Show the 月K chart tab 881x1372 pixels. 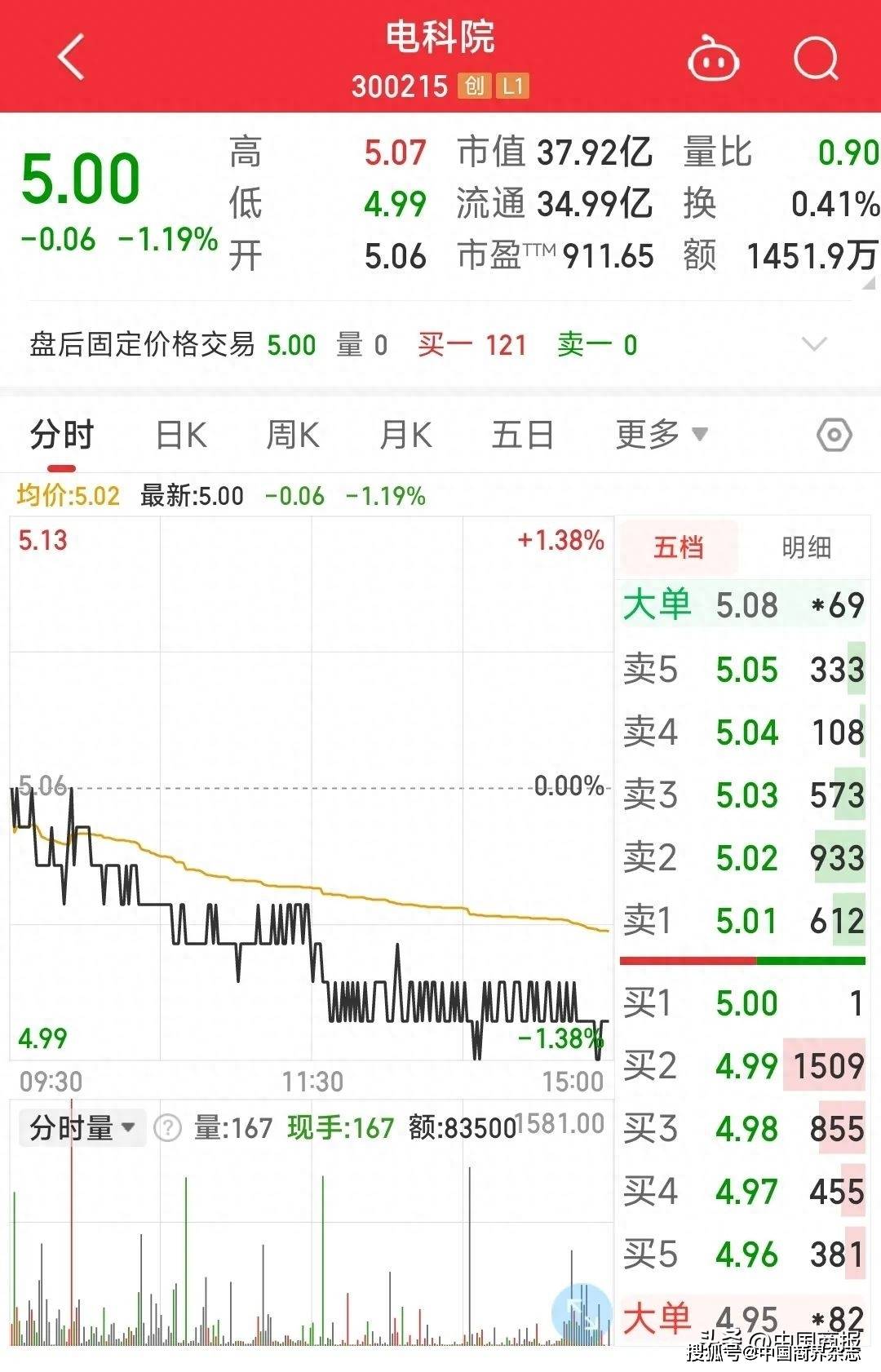pos(405,435)
